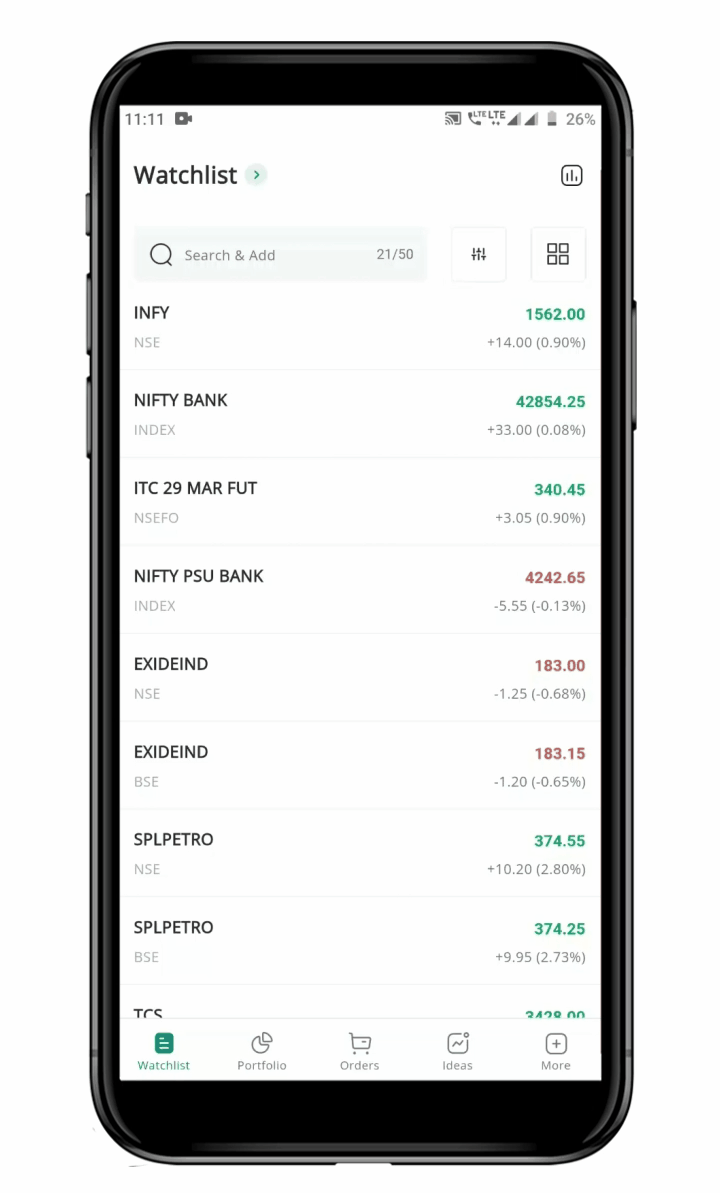This screenshot has width=720, height=1193.
Task: Open the NIFTY PSU BANK row
Action: [360, 590]
